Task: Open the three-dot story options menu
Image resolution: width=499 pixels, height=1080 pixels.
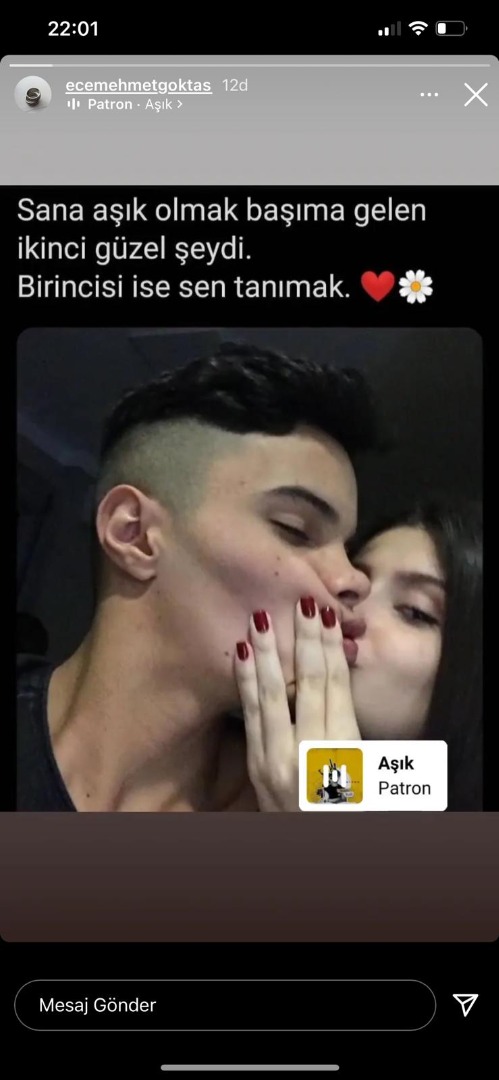Action: 429,94
